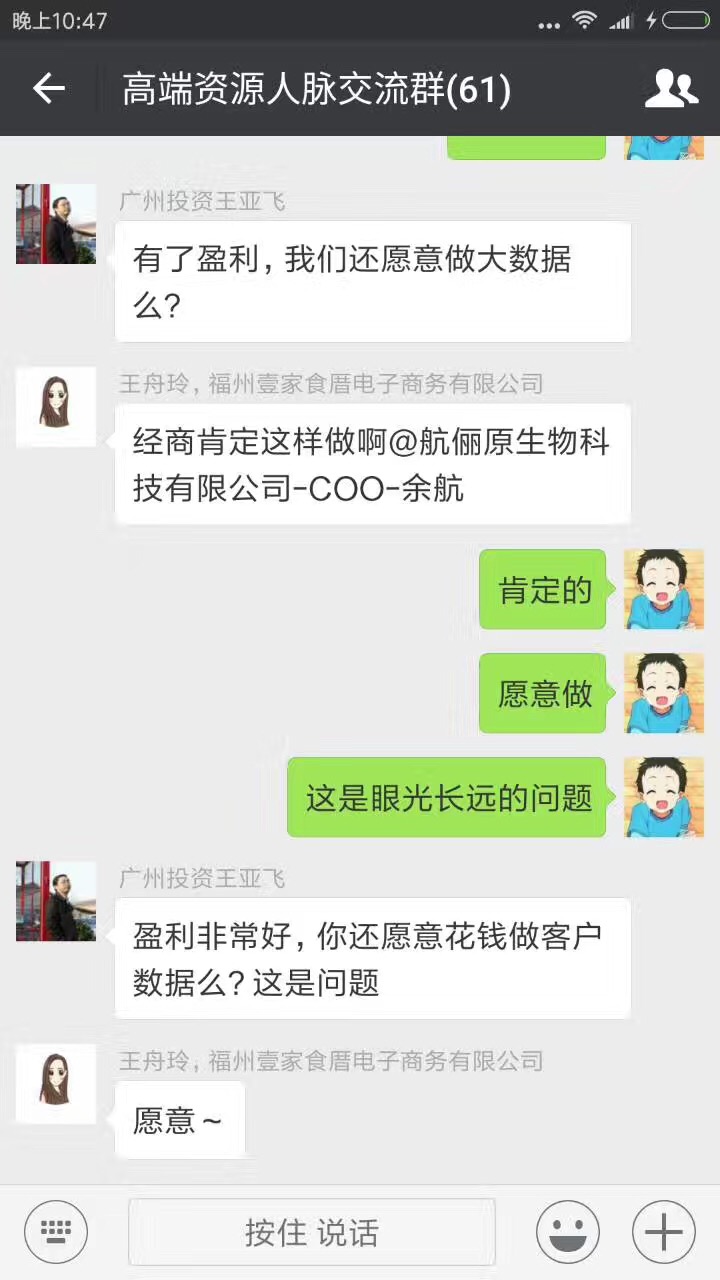This screenshot has height=1280, width=720.
Task: Open the emoji picker smiley icon
Action: coord(567,1230)
